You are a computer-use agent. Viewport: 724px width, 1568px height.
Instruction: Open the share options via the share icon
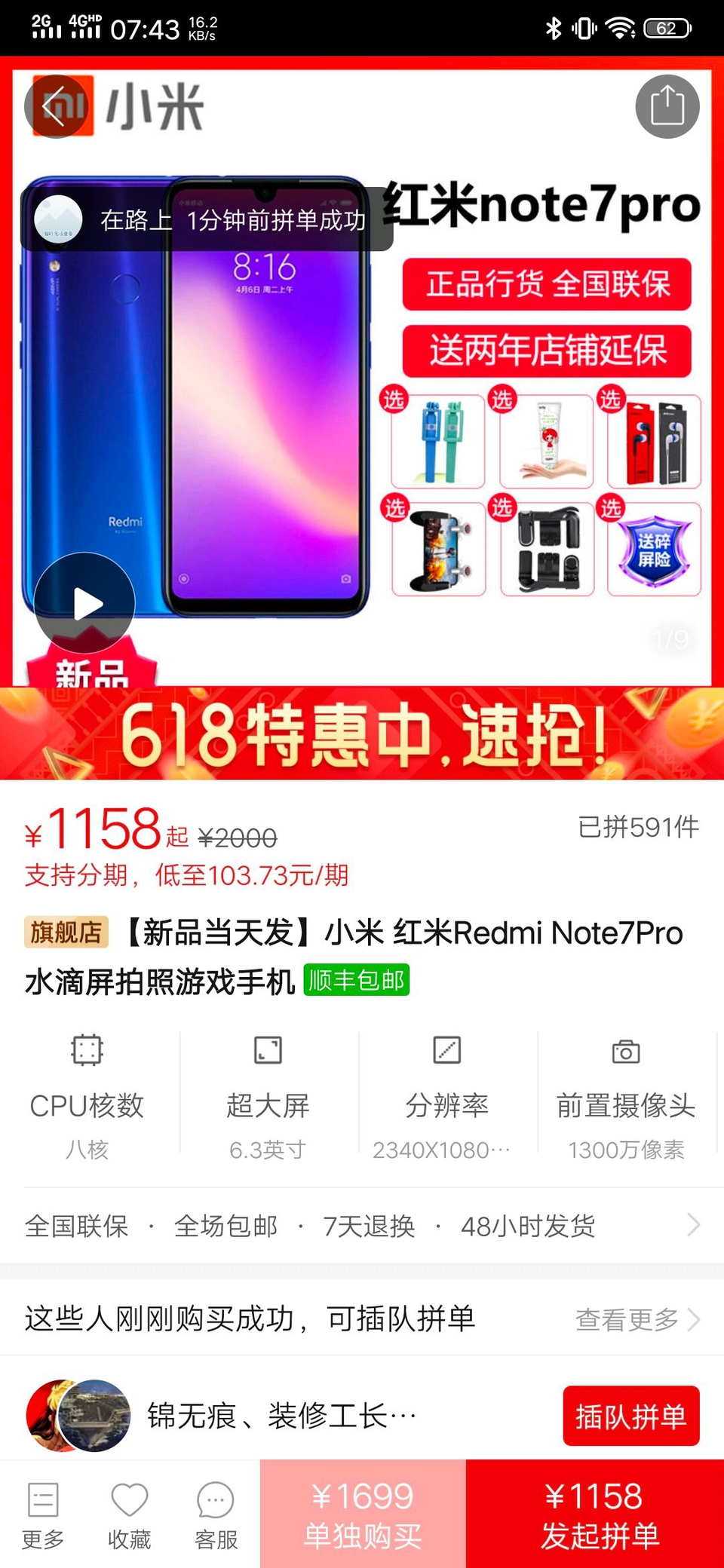[666, 107]
